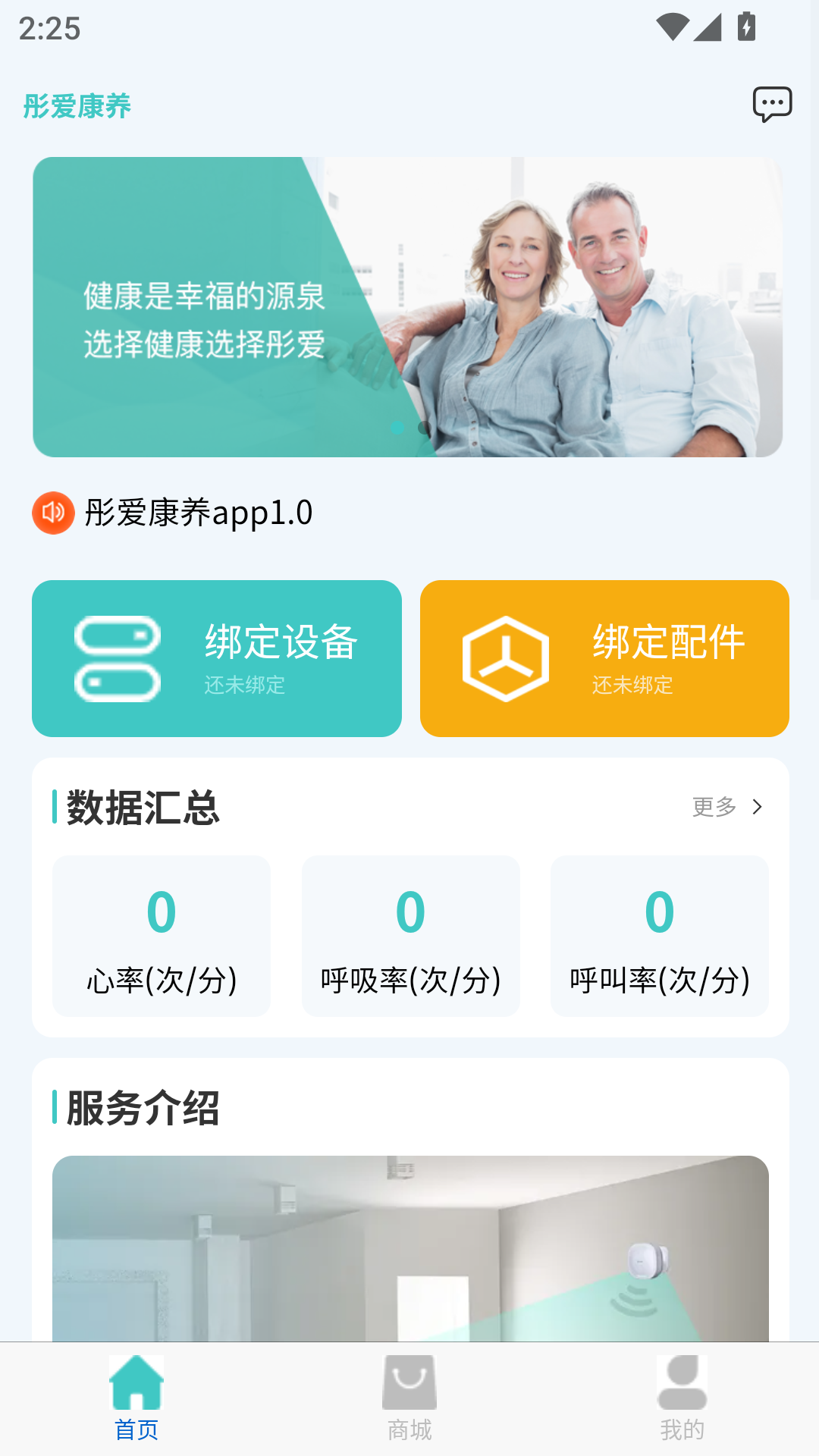Open the 呼吸率 data tile
This screenshot has width=819, height=1456.
click(x=410, y=936)
